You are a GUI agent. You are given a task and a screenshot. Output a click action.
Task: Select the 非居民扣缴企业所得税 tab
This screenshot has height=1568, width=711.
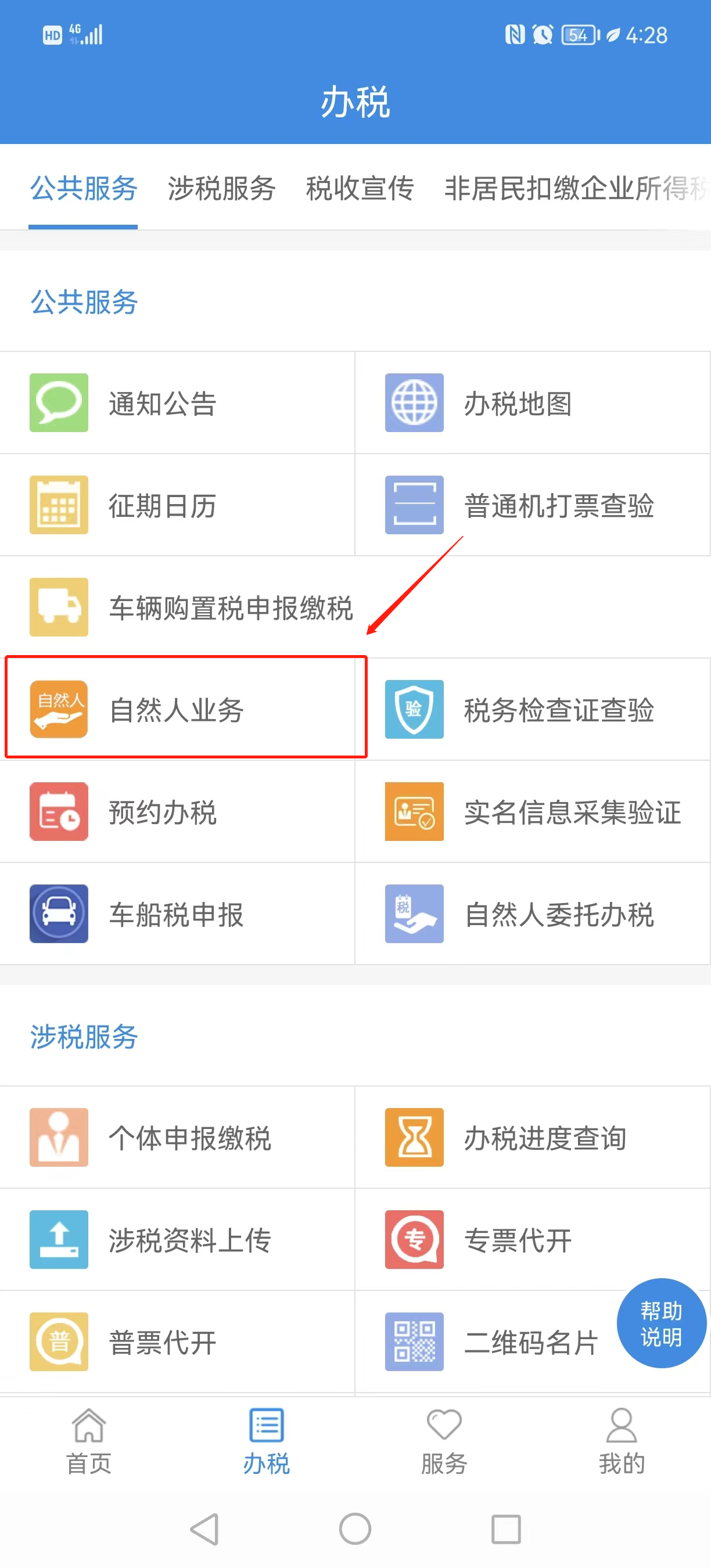(x=575, y=188)
